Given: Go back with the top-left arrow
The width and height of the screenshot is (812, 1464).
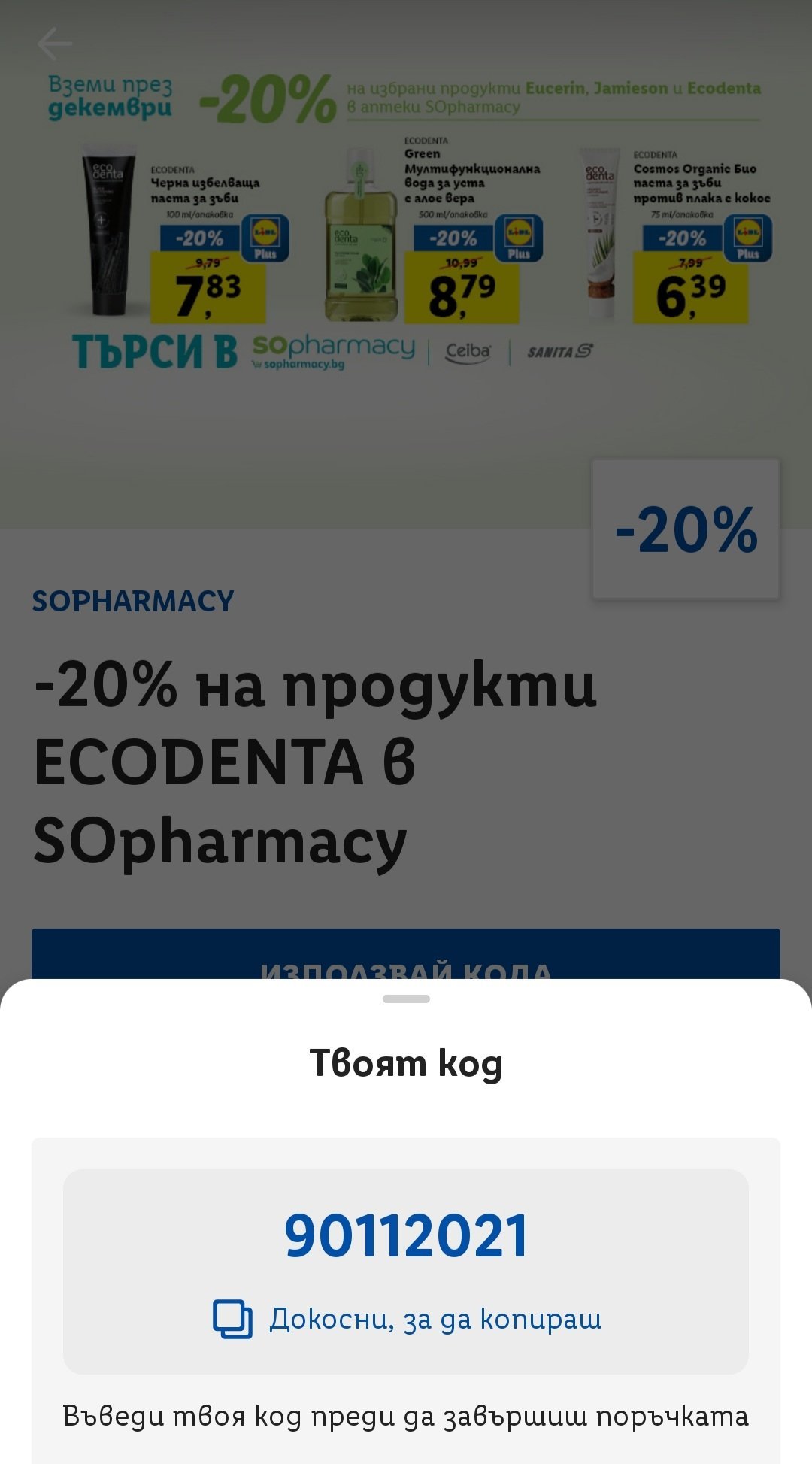Looking at the screenshot, I should pos(54,44).
